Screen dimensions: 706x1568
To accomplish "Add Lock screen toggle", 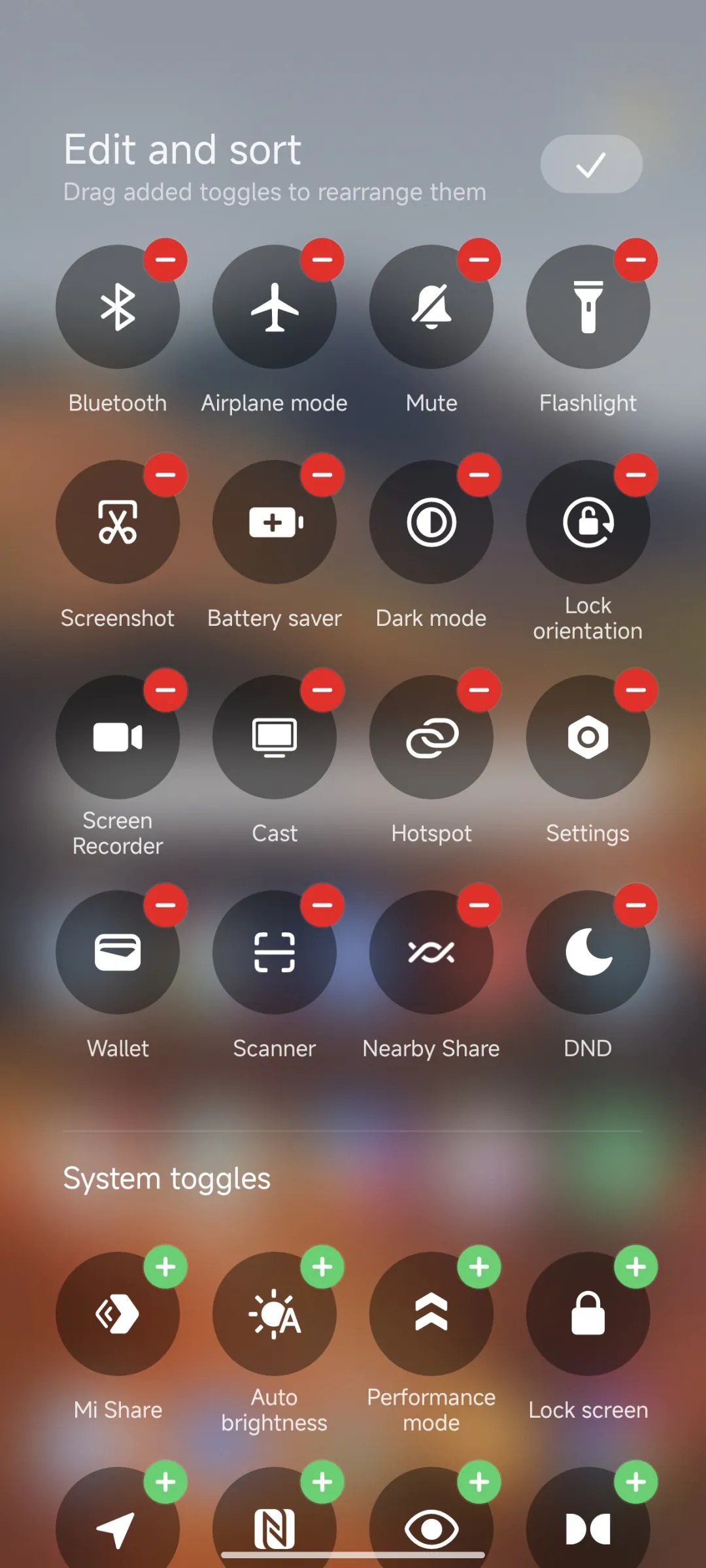I will 635,1267.
